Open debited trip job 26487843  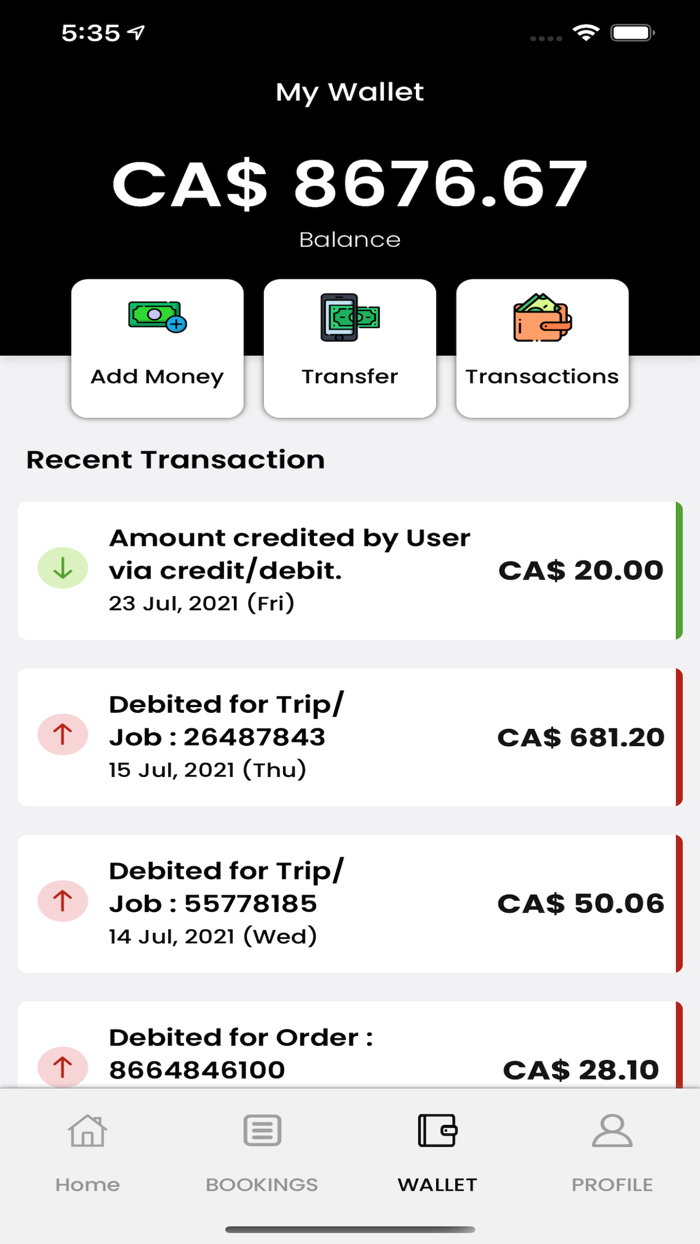[x=350, y=737]
